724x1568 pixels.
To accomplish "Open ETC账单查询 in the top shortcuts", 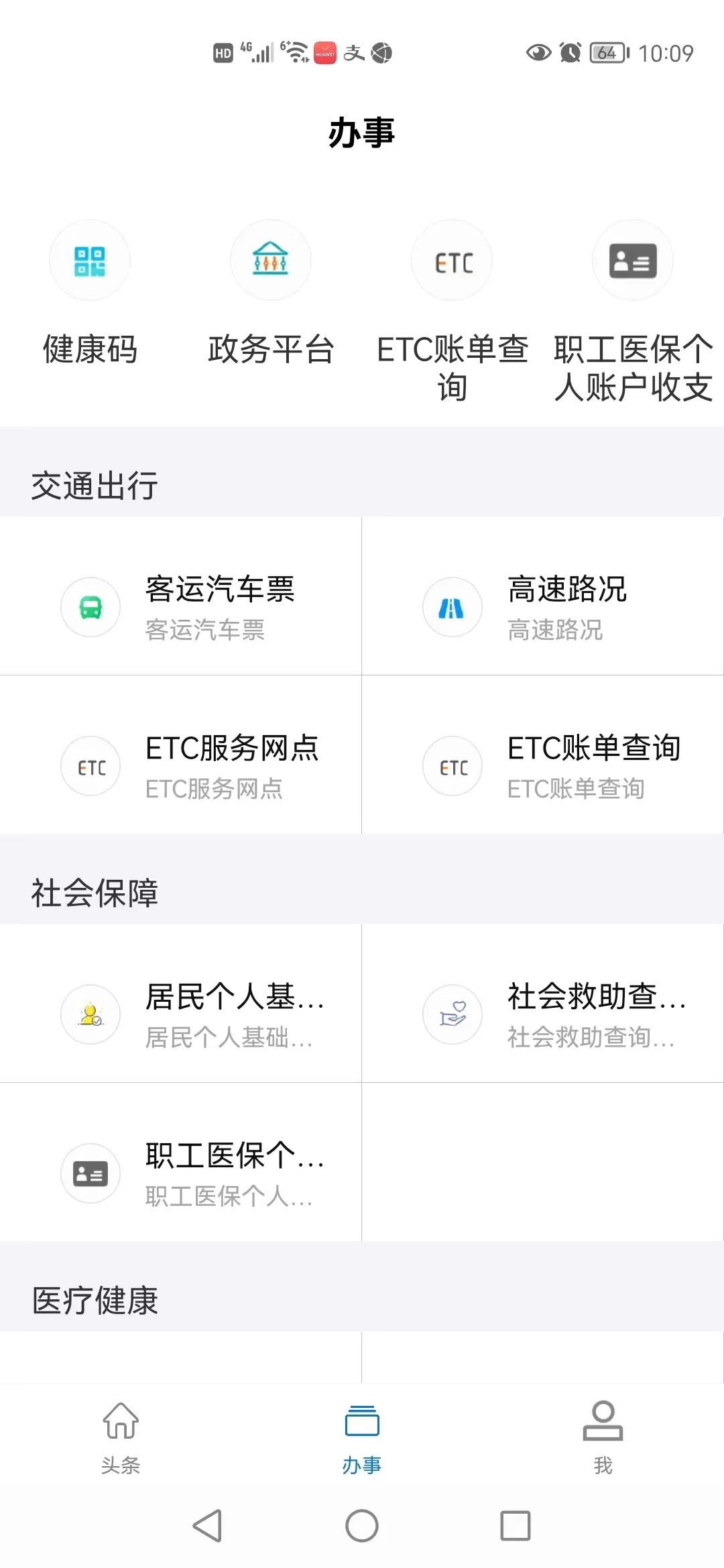I will pyautogui.click(x=452, y=312).
